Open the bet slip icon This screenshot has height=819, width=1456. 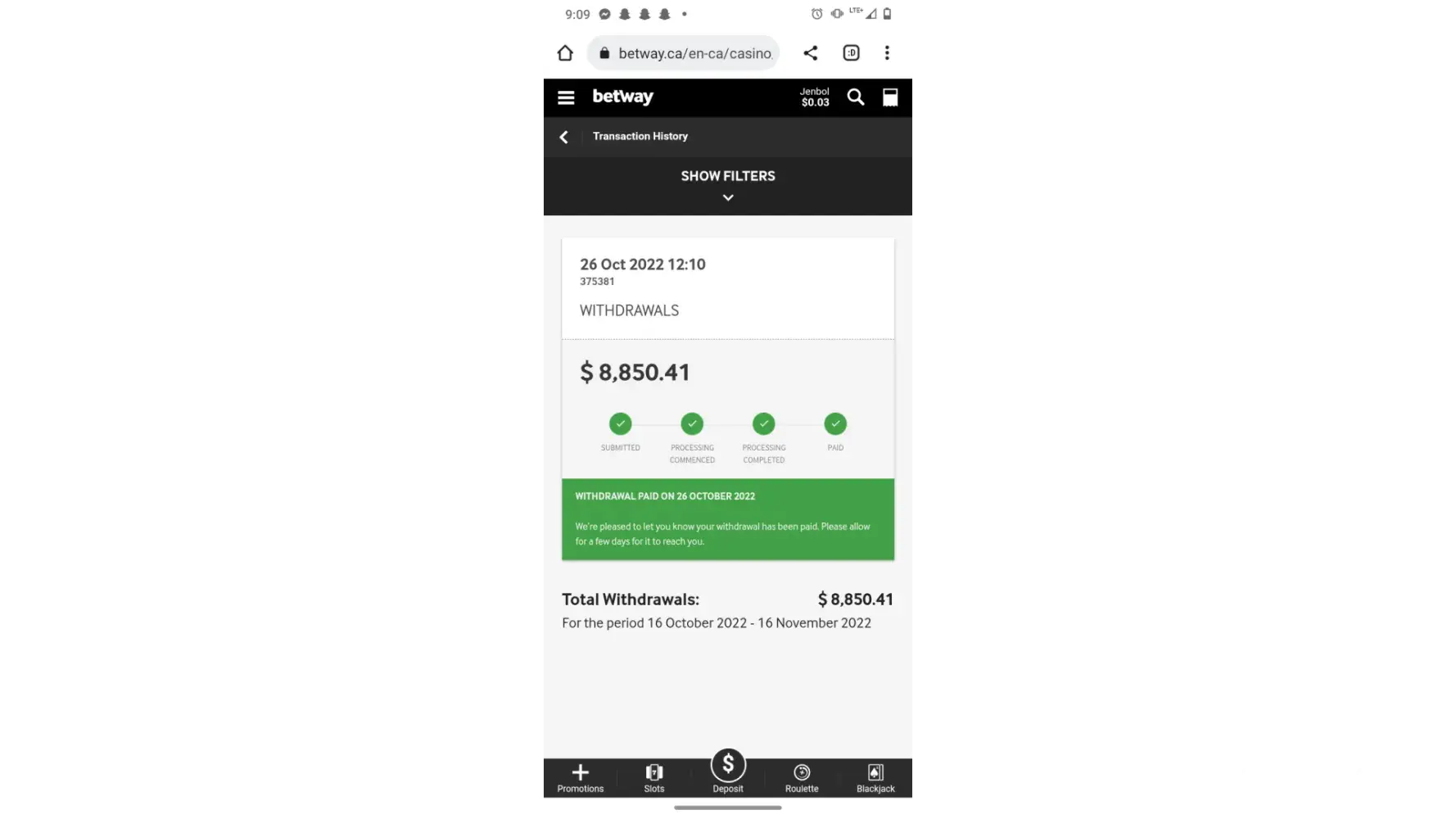[890, 97]
